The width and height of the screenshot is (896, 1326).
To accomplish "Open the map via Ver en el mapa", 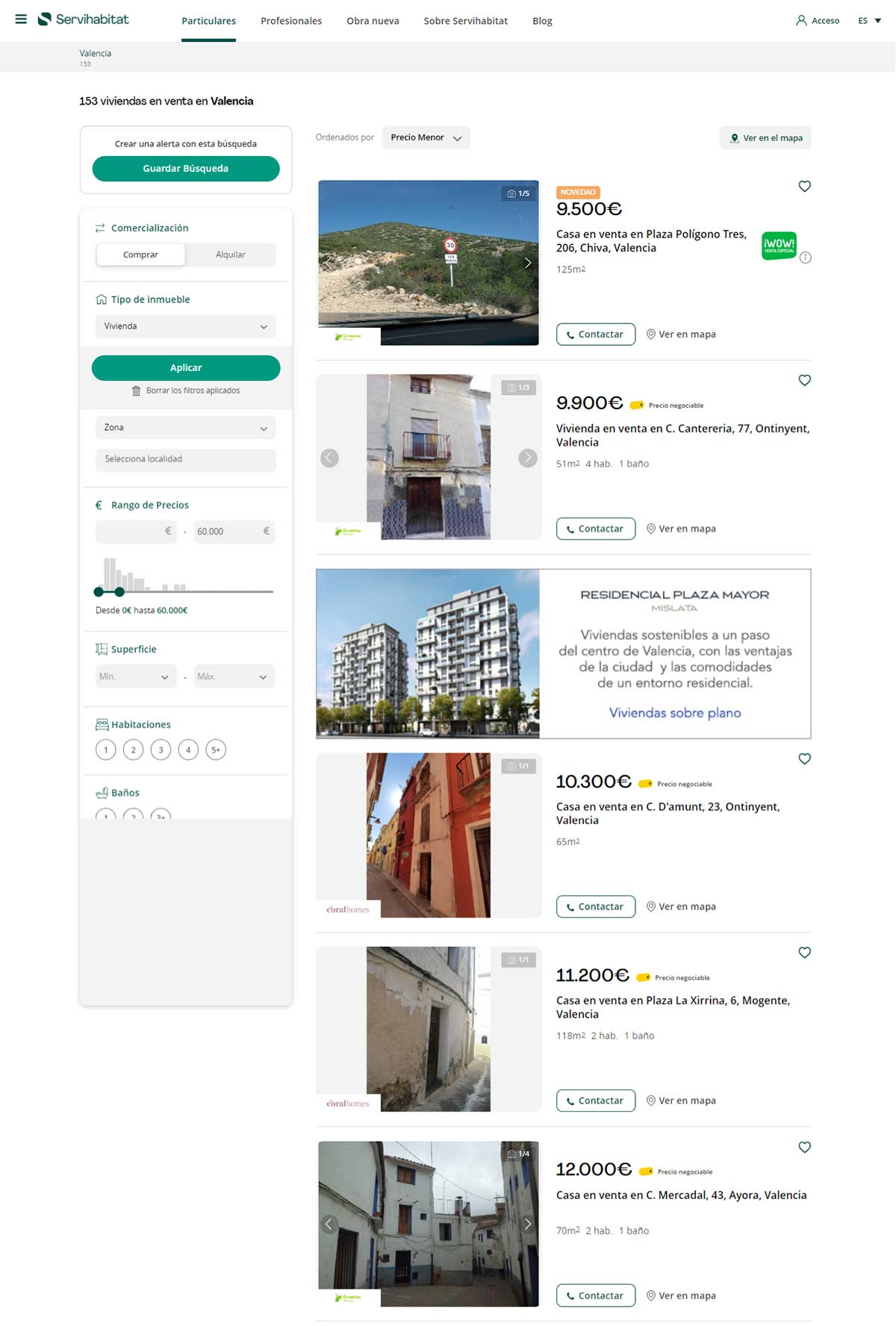I will (765, 137).
